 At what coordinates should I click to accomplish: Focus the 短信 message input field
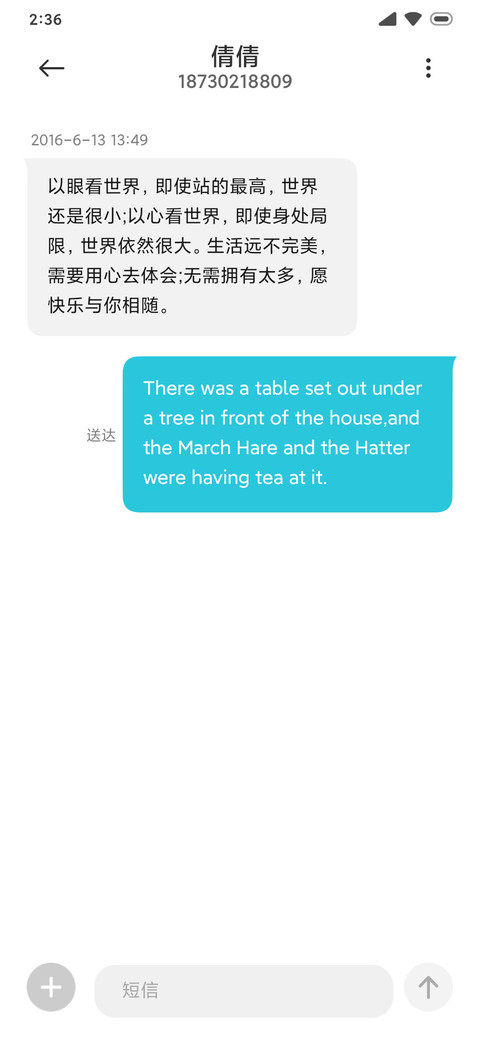(x=244, y=990)
